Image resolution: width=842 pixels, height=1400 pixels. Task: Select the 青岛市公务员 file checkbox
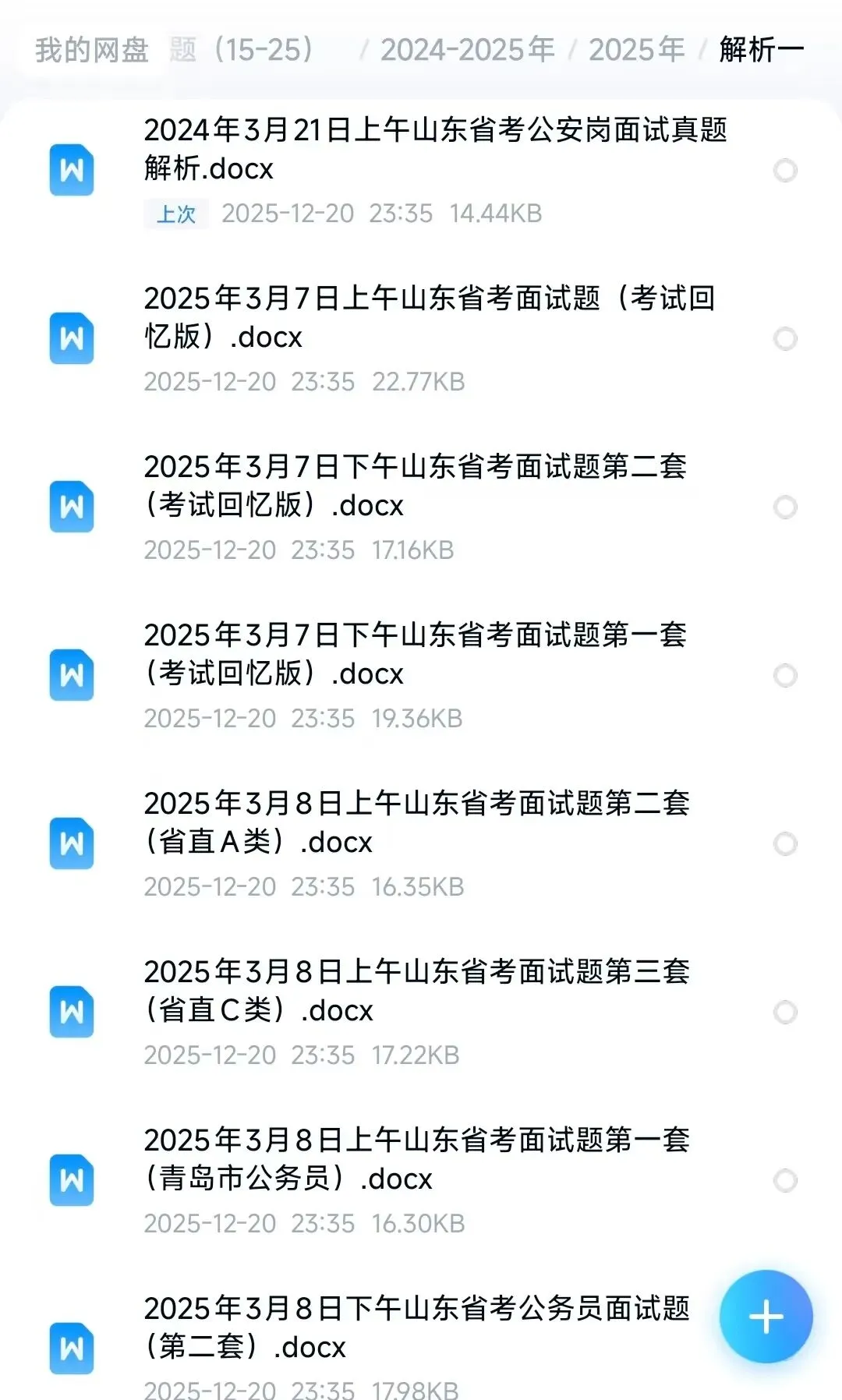tap(785, 1180)
